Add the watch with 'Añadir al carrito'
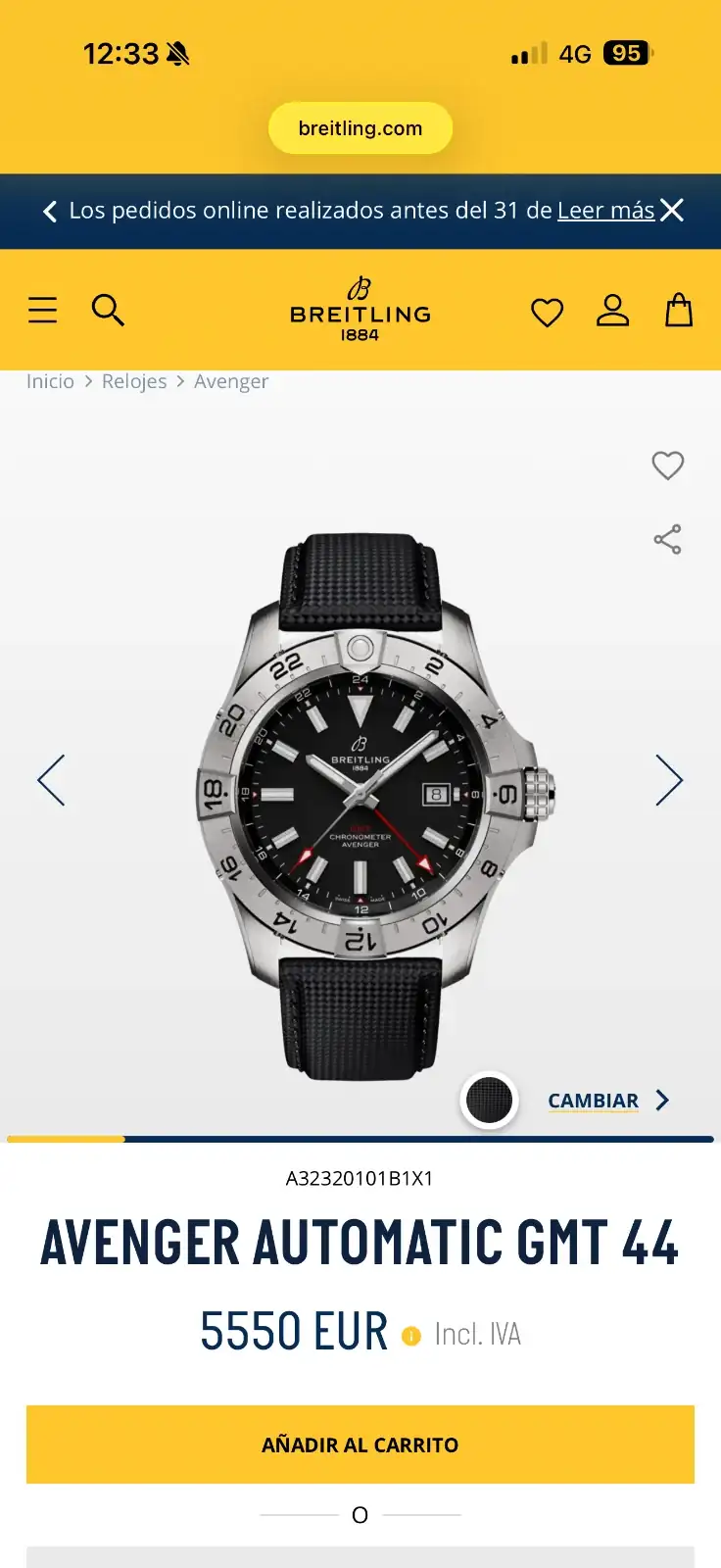The height and width of the screenshot is (1568, 721). [360, 1445]
